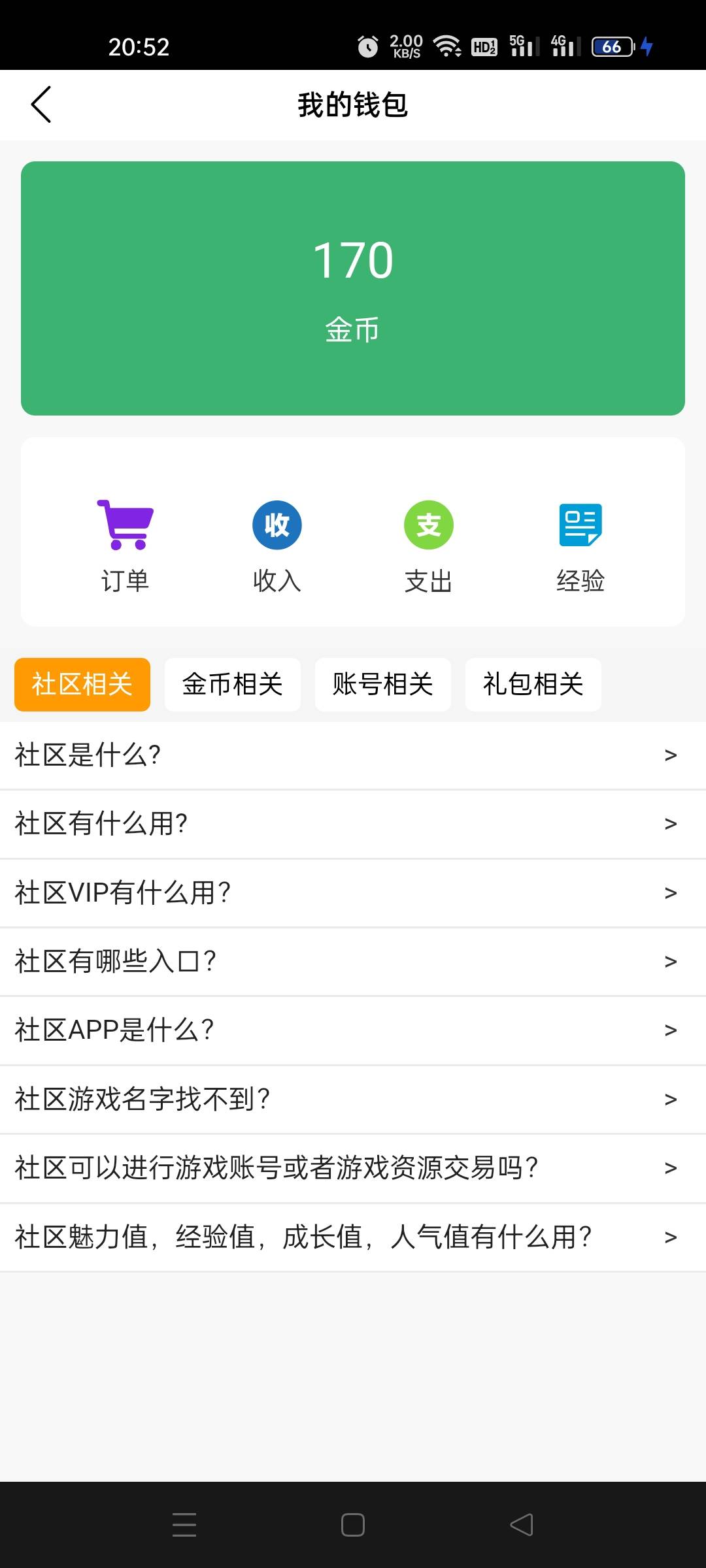Screen dimensions: 706x1568
Task: Open the question 社区有什么用?
Action: click(353, 824)
